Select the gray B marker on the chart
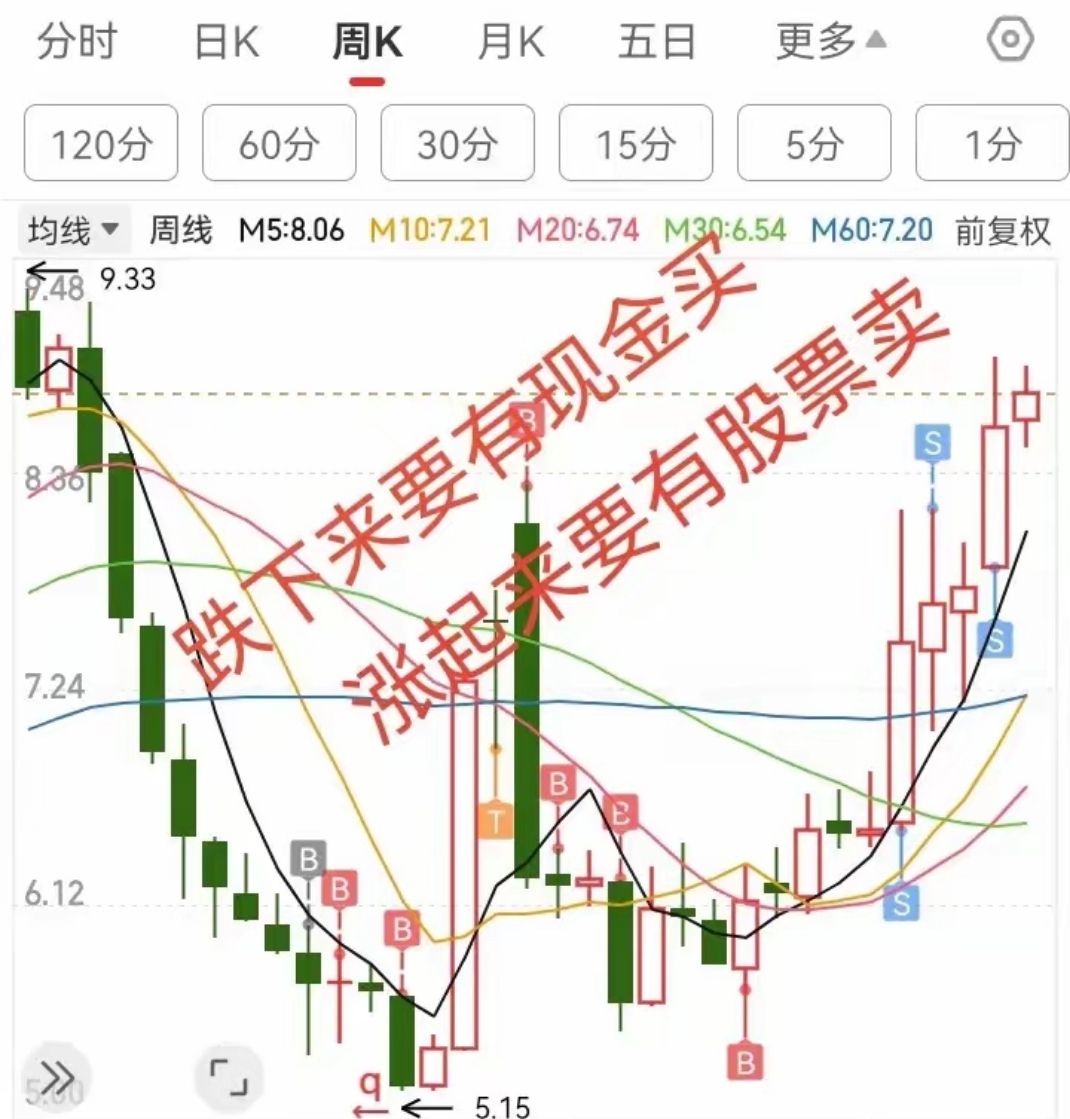1070x1119 pixels. pyautogui.click(x=307, y=857)
